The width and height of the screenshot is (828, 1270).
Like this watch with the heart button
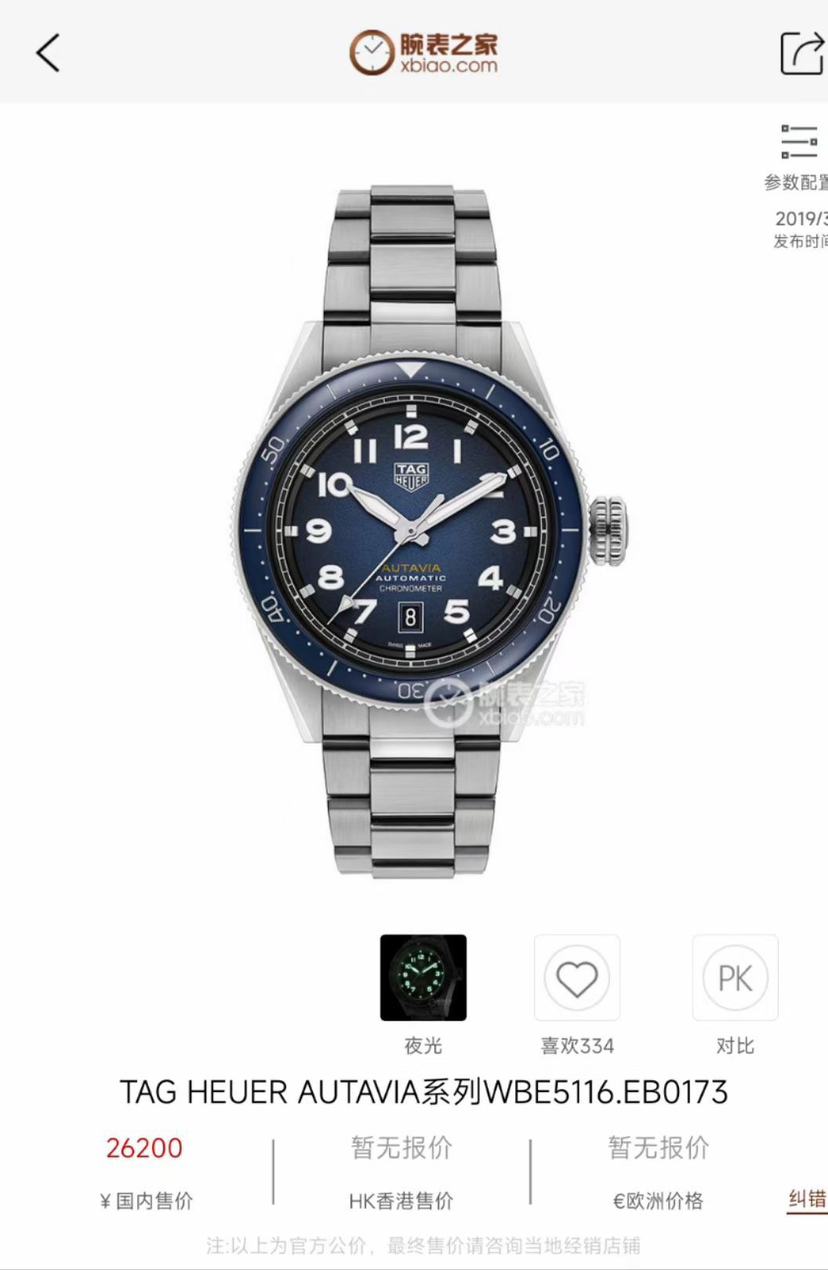coord(577,977)
